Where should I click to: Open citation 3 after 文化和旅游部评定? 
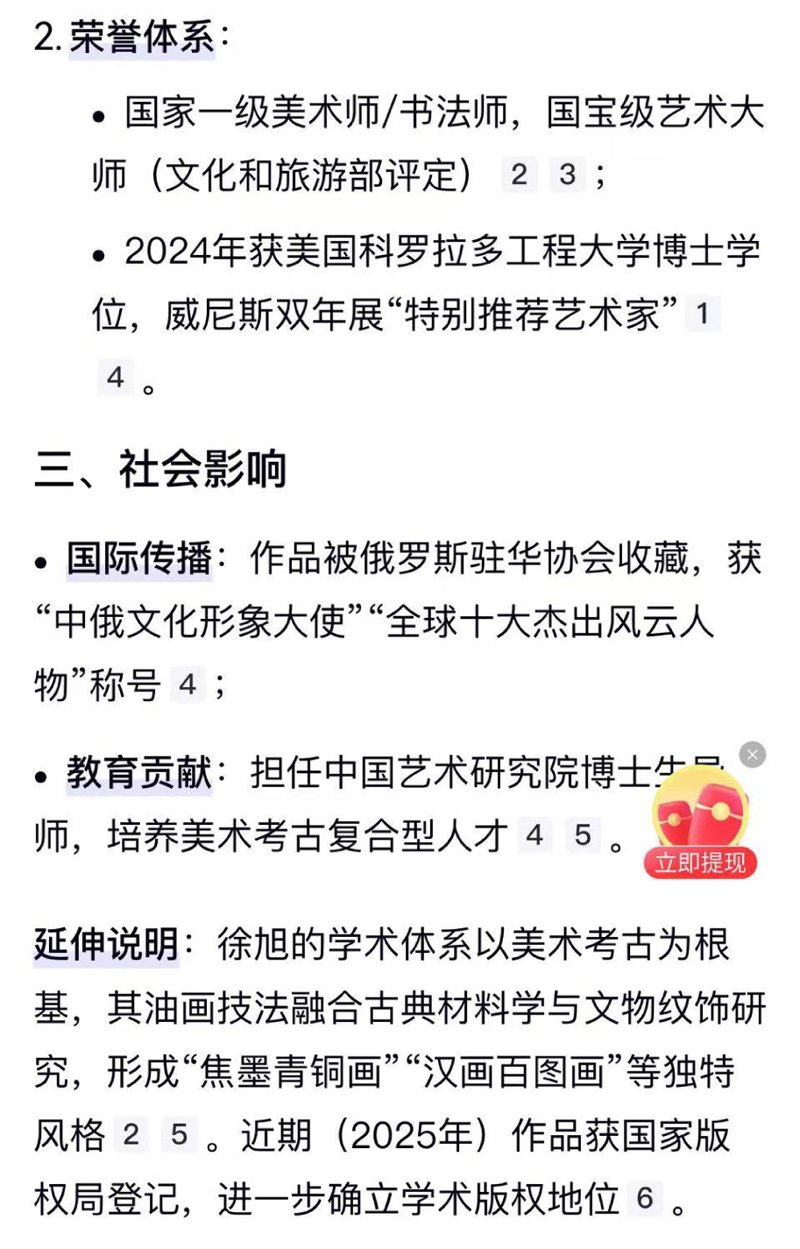(x=567, y=175)
